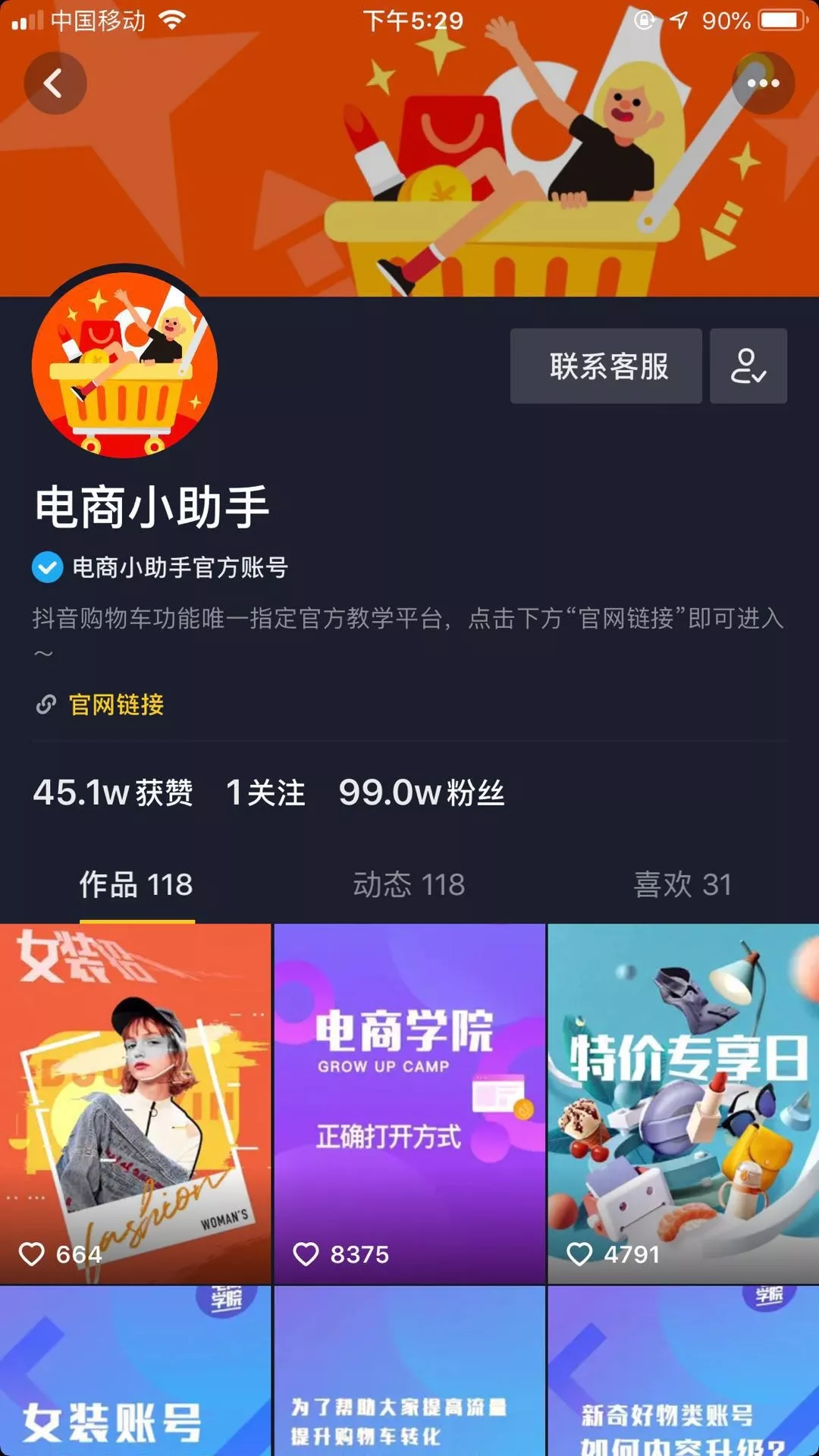Open the 新奇好物类账号 video tile
This screenshot has width=819, height=1456.
click(x=683, y=1373)
